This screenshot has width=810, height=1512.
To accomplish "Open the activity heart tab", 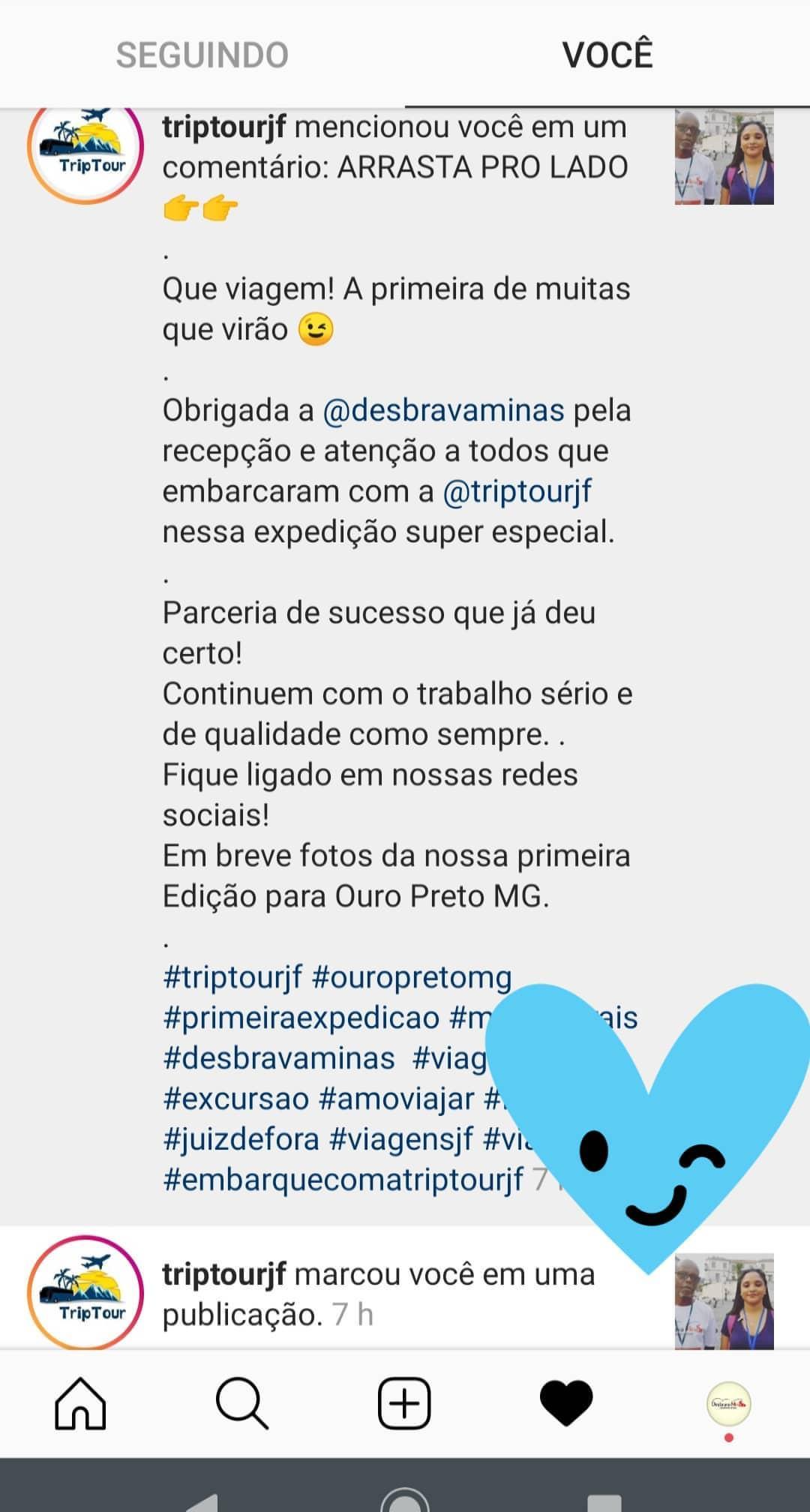I will 566,1403.
